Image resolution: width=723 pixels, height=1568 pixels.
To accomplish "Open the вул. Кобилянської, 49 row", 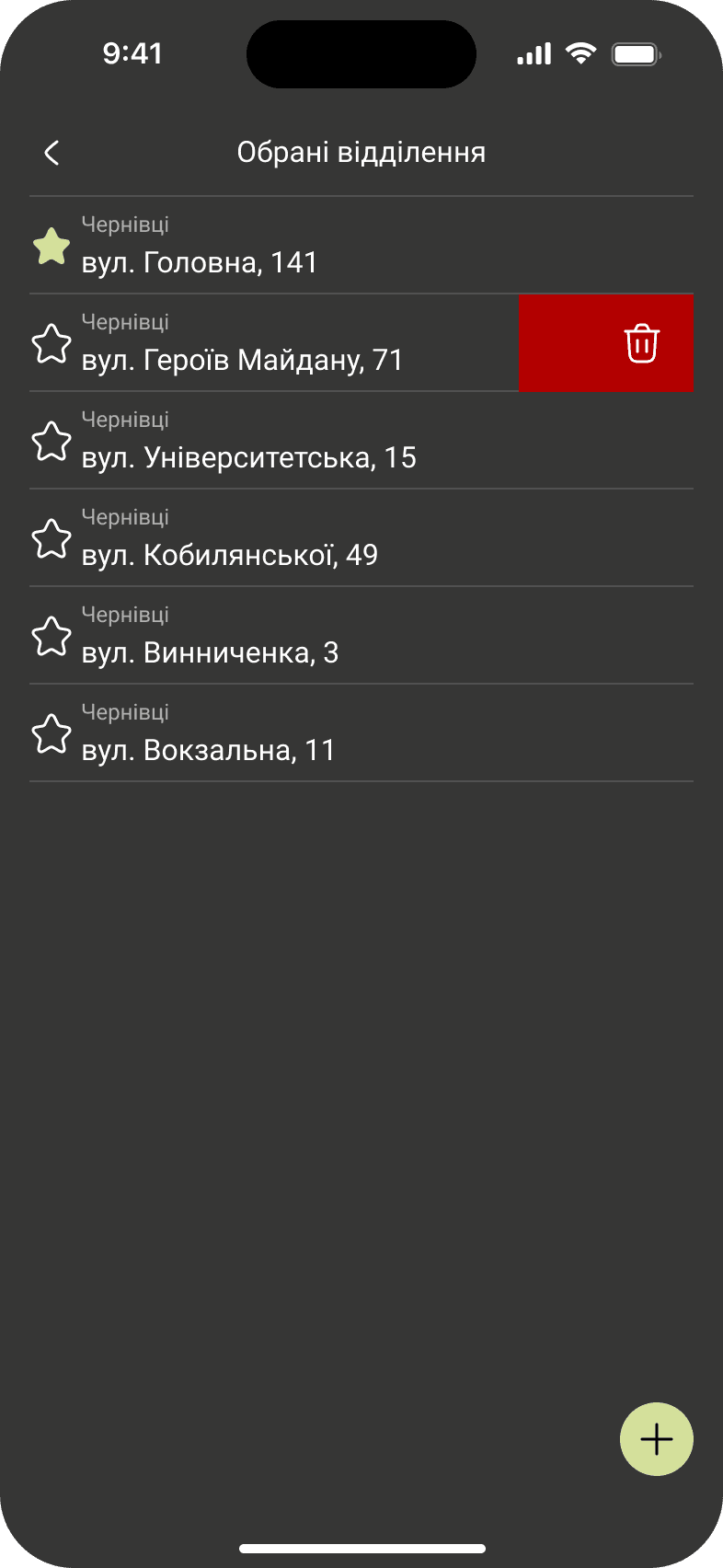I will point(361,538).
